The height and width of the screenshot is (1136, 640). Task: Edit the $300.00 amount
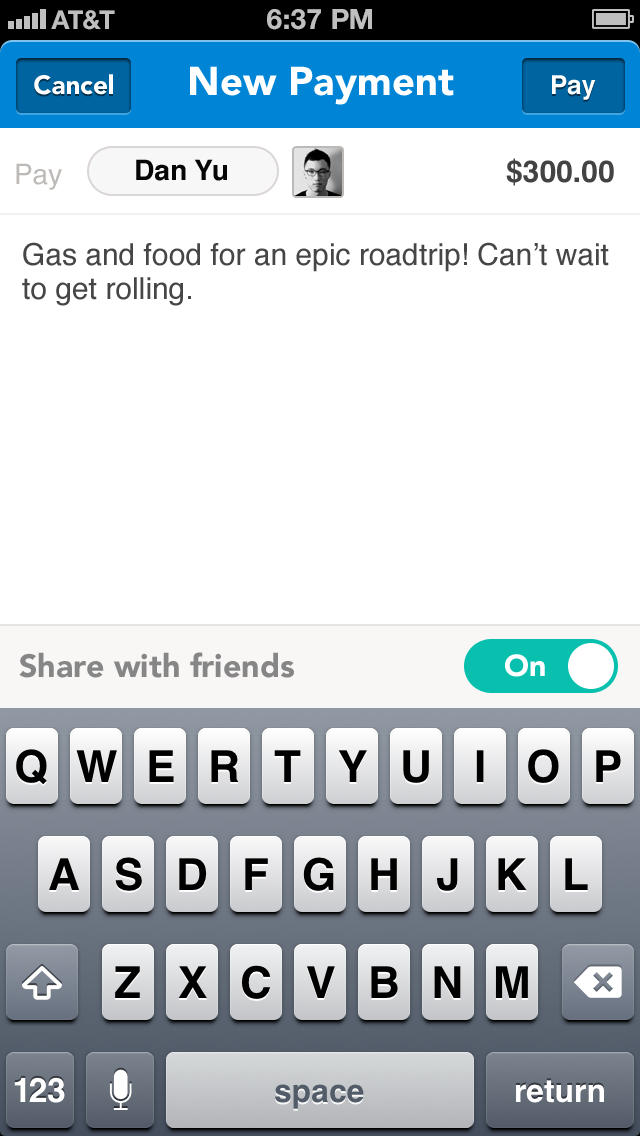(560, 172)
